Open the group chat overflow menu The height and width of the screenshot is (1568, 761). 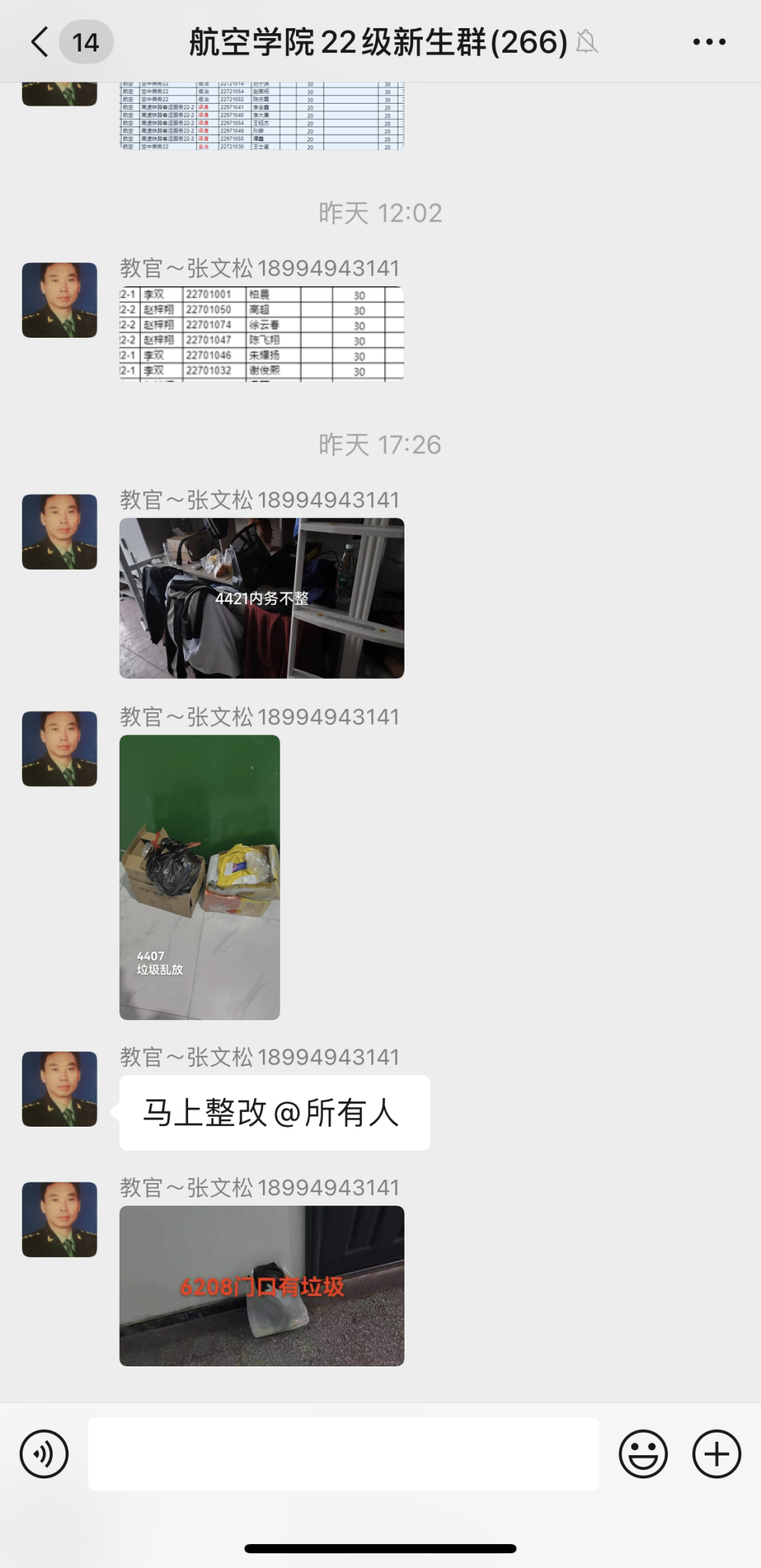click(x=709, y=42)
